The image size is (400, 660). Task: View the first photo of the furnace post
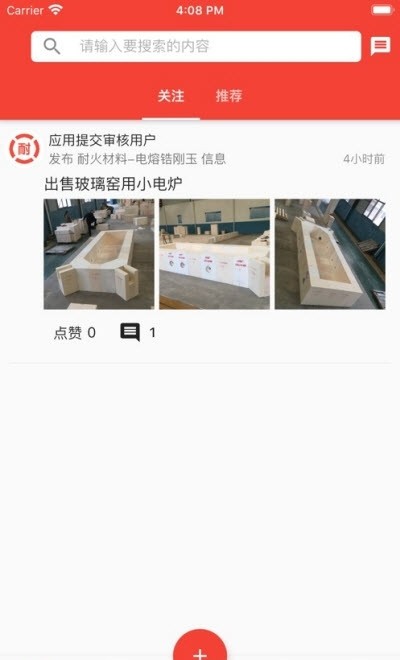99,254
